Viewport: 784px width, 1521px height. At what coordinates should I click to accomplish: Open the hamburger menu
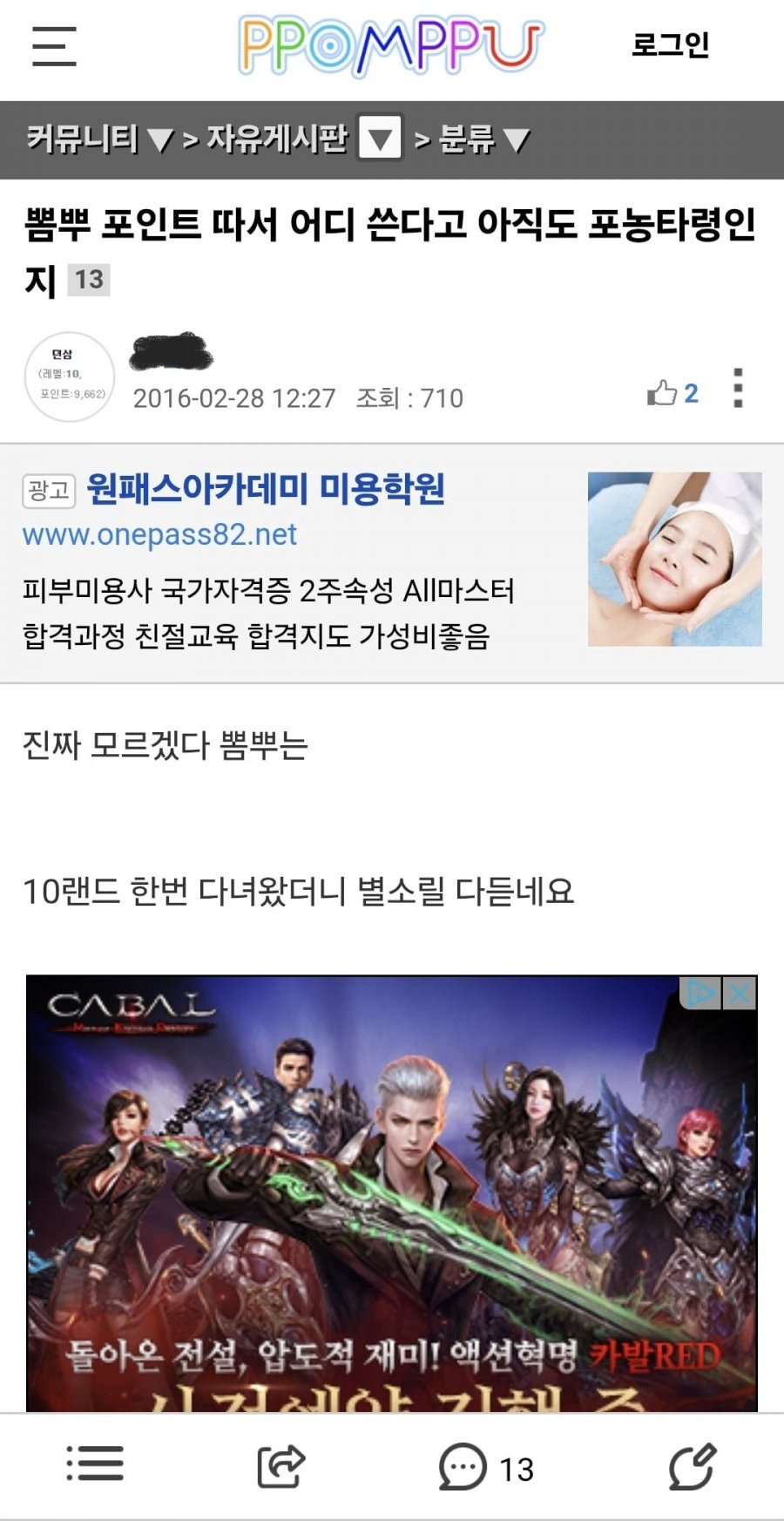[54, 46]
